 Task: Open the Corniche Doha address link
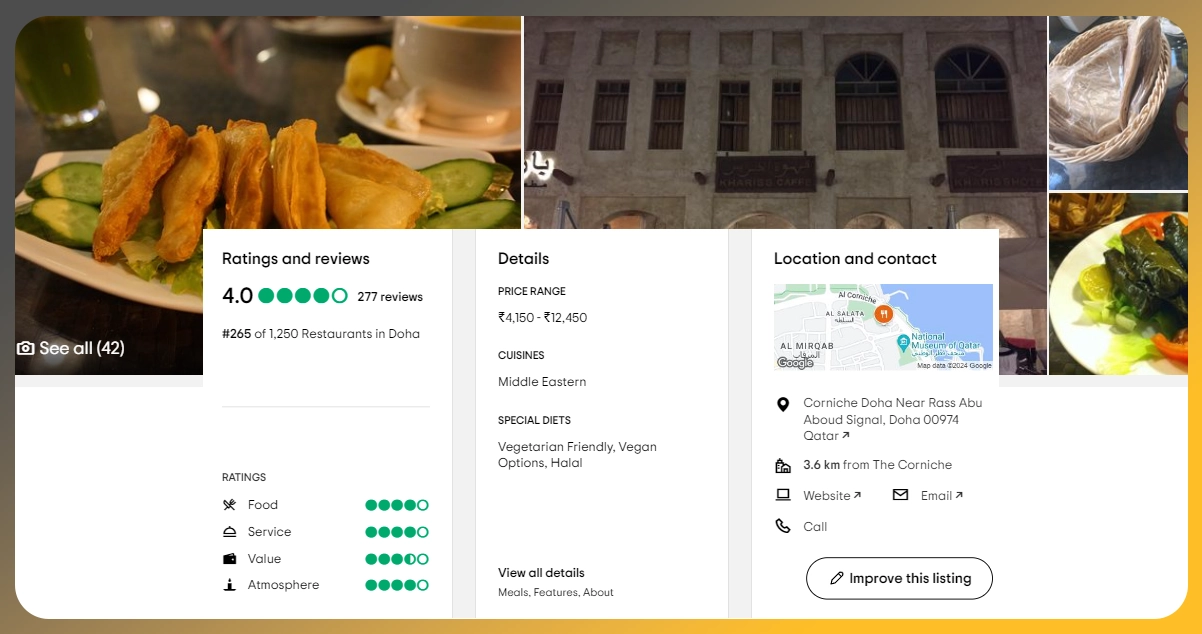coord(892,419)
